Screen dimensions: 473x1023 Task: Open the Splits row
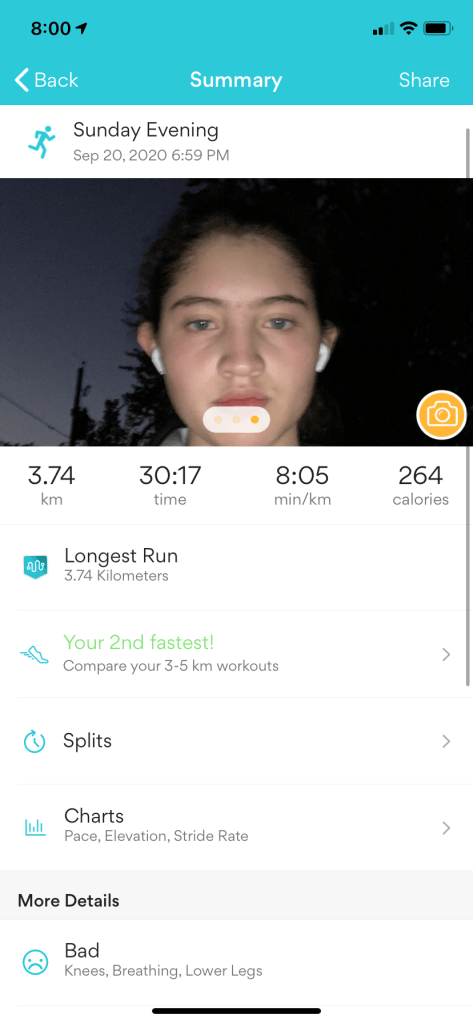(x=236, y=741)
